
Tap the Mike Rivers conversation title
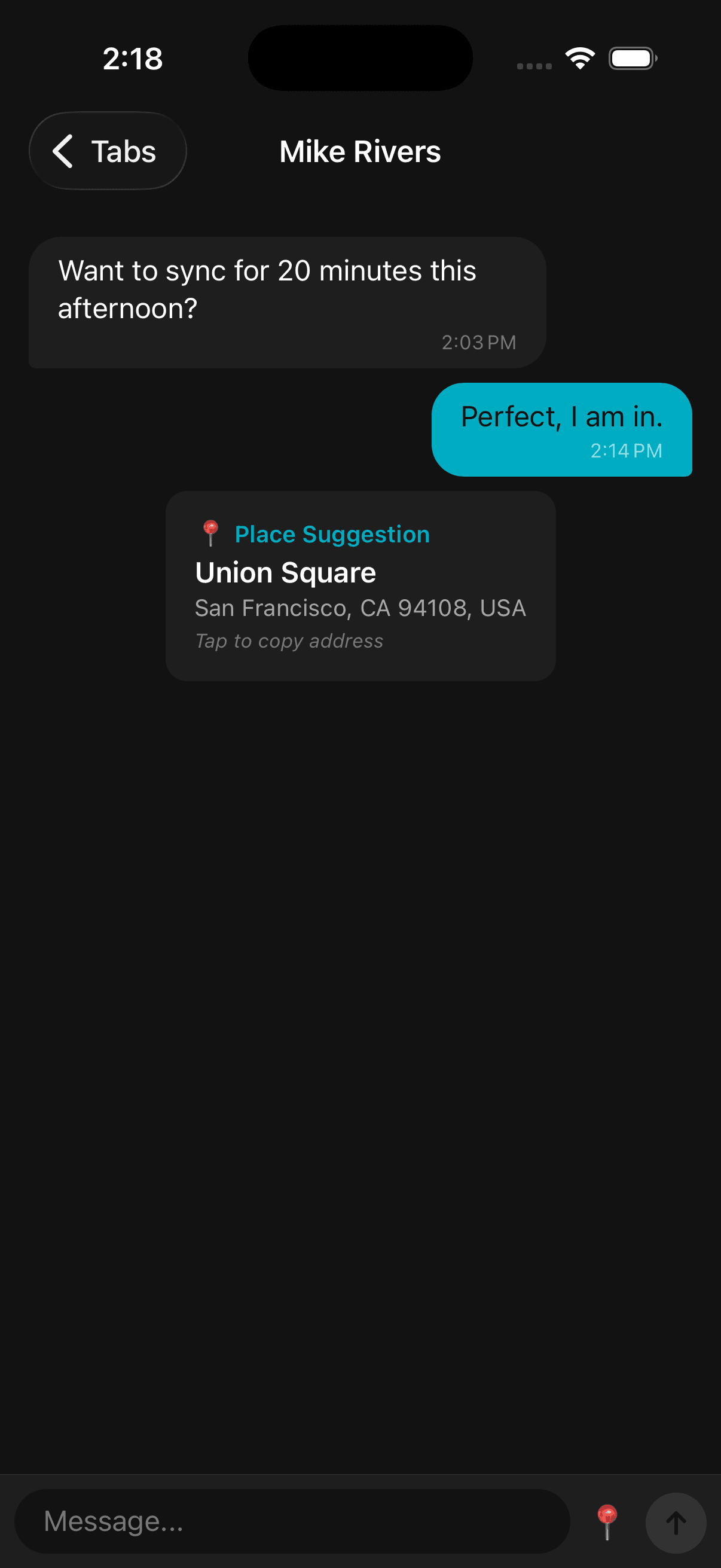(359, 151)
